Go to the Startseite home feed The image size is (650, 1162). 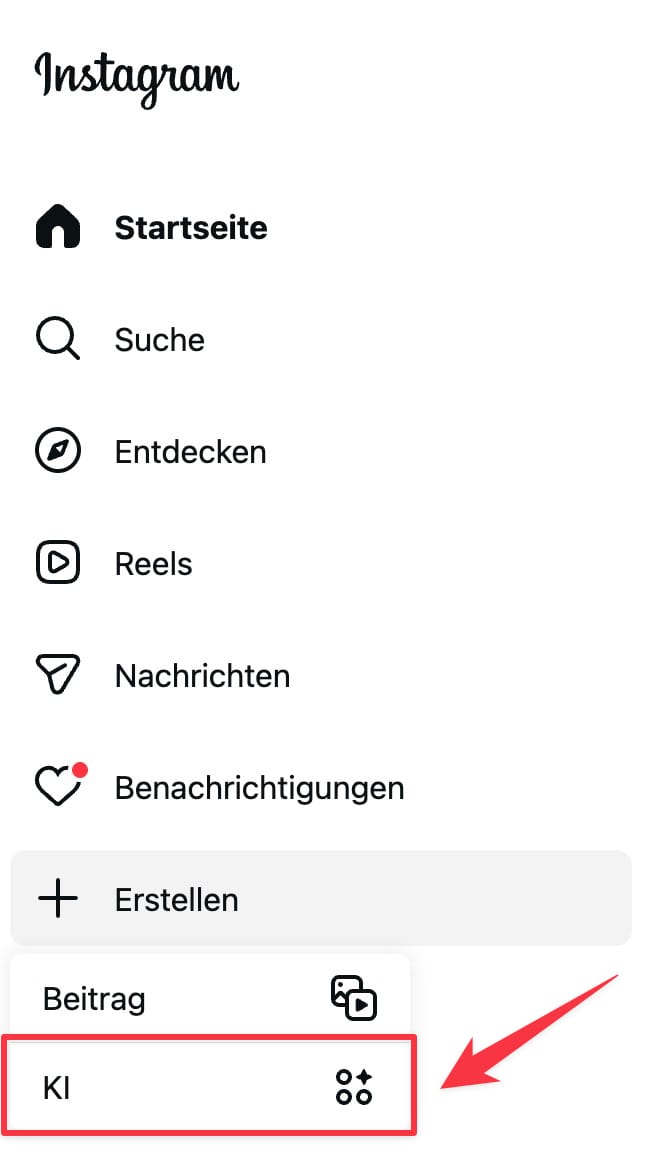point(190,228)
